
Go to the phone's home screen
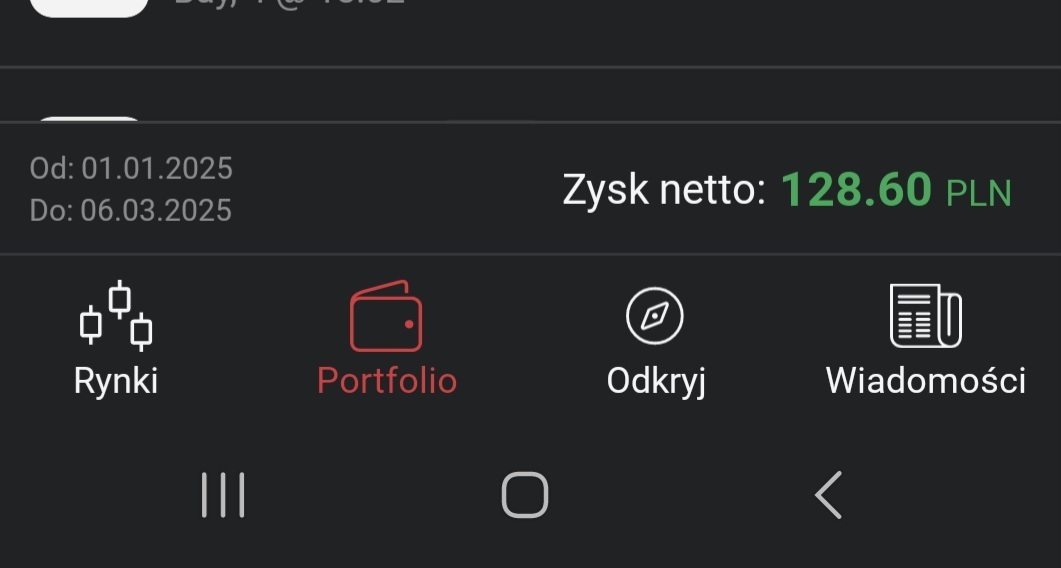click(524, 495)
